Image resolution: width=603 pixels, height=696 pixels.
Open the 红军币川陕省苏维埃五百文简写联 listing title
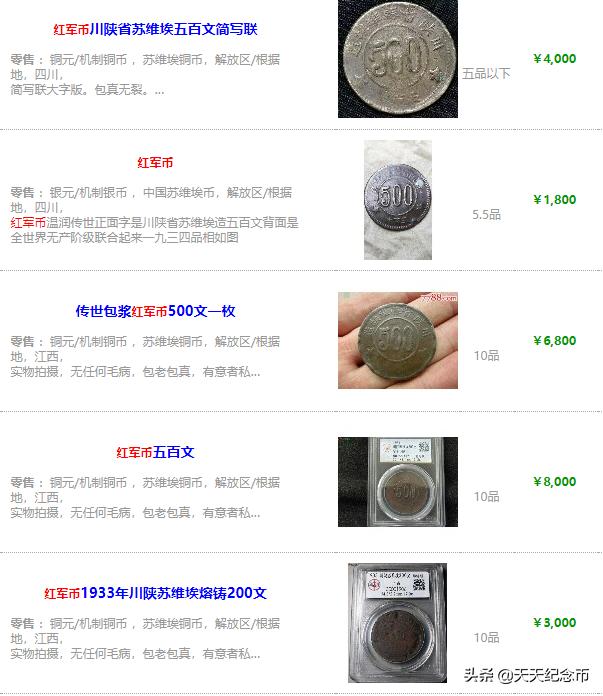[x=155, y=30]
